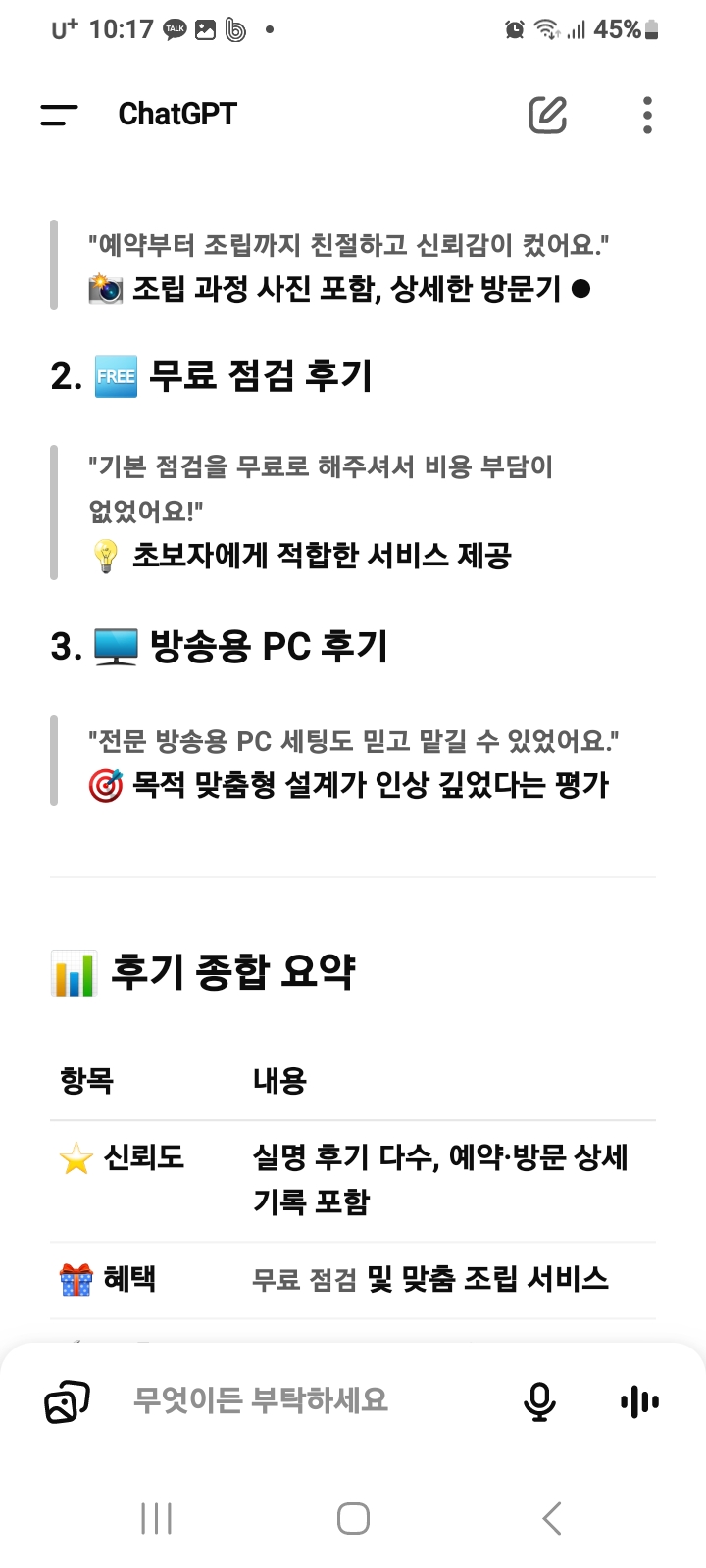This screenshot has height=1568, width=706.
Task: Launch voice conversation mode
Action: tap(639, 1401)
